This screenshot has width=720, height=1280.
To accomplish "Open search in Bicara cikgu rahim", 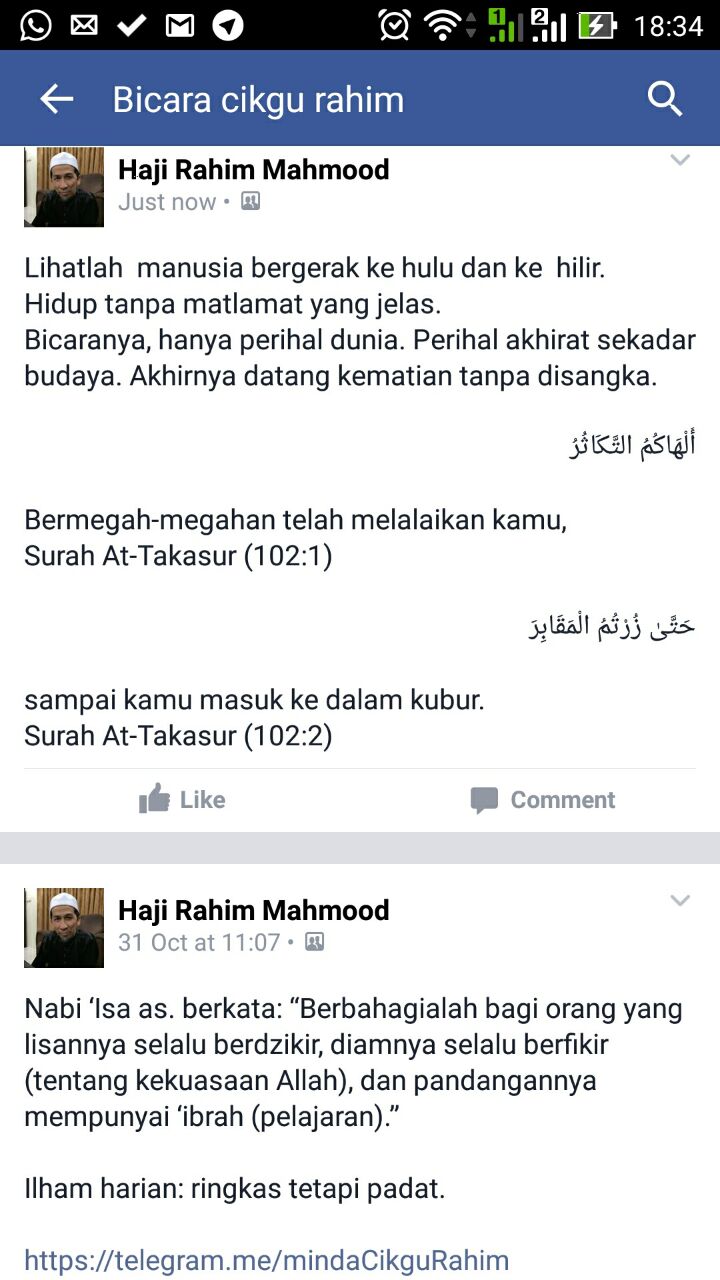I will [665, 99].
